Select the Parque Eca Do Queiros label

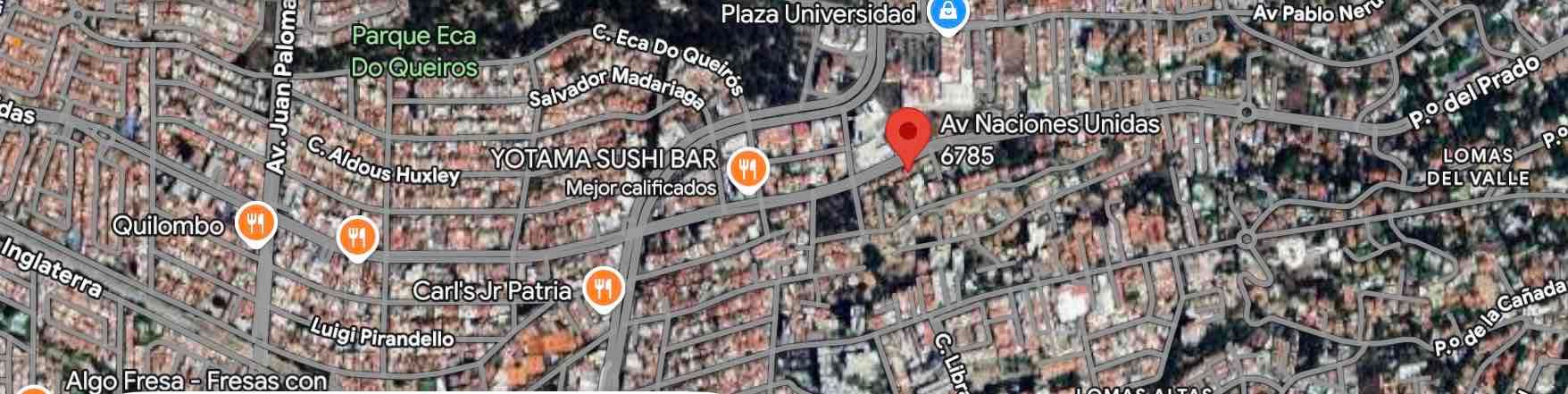tap(413, 52)
